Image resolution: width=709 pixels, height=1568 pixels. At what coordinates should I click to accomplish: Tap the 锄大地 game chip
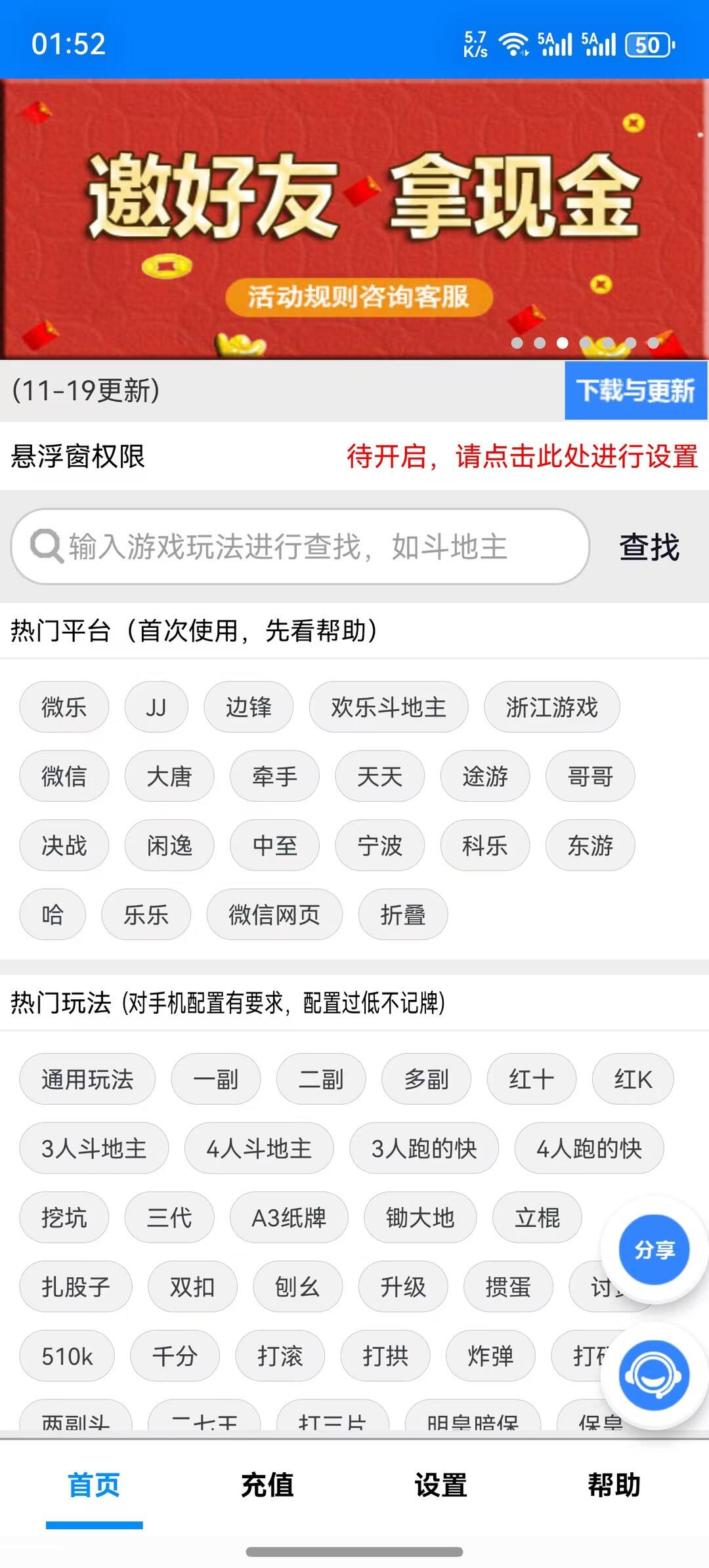tap(420, 1218)
